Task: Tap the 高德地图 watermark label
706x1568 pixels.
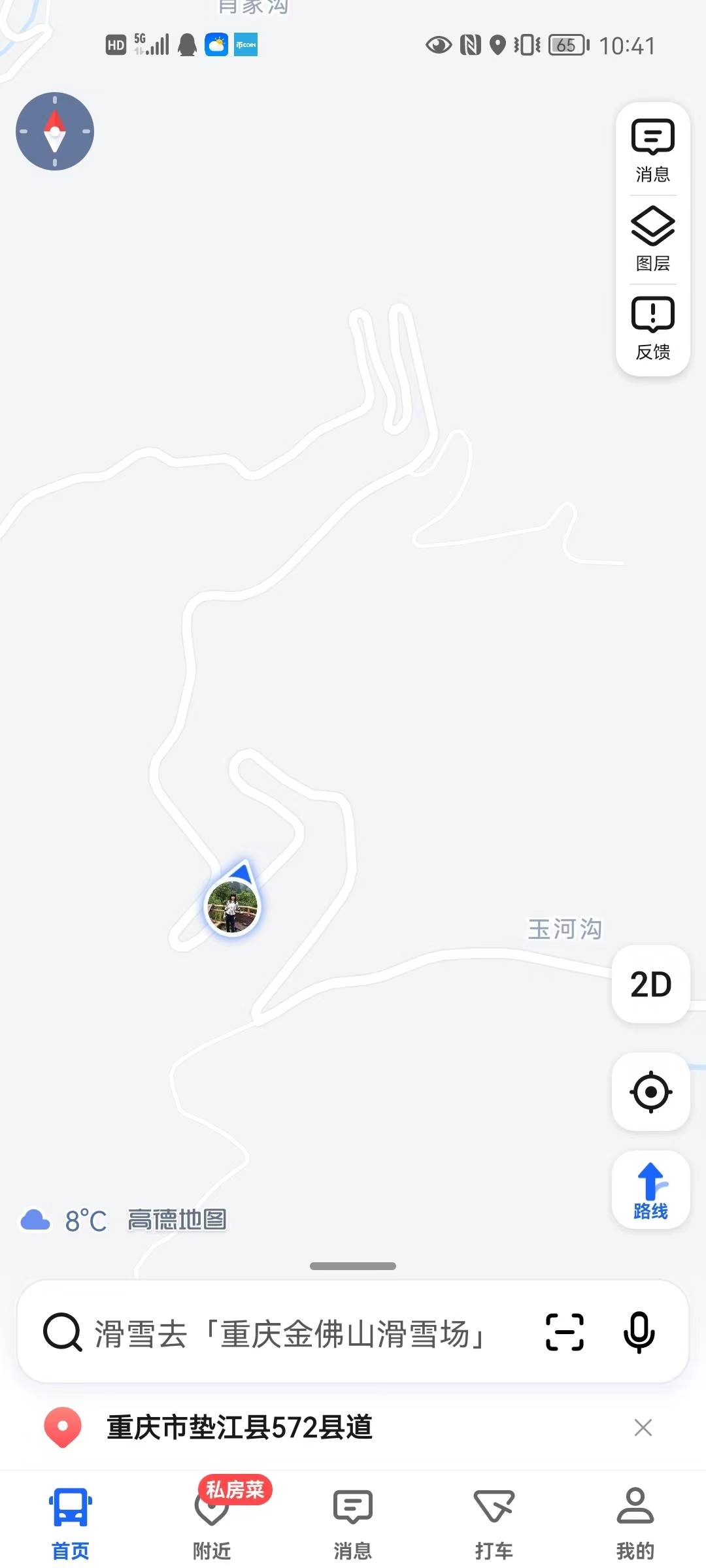Action: (177, 1217)
